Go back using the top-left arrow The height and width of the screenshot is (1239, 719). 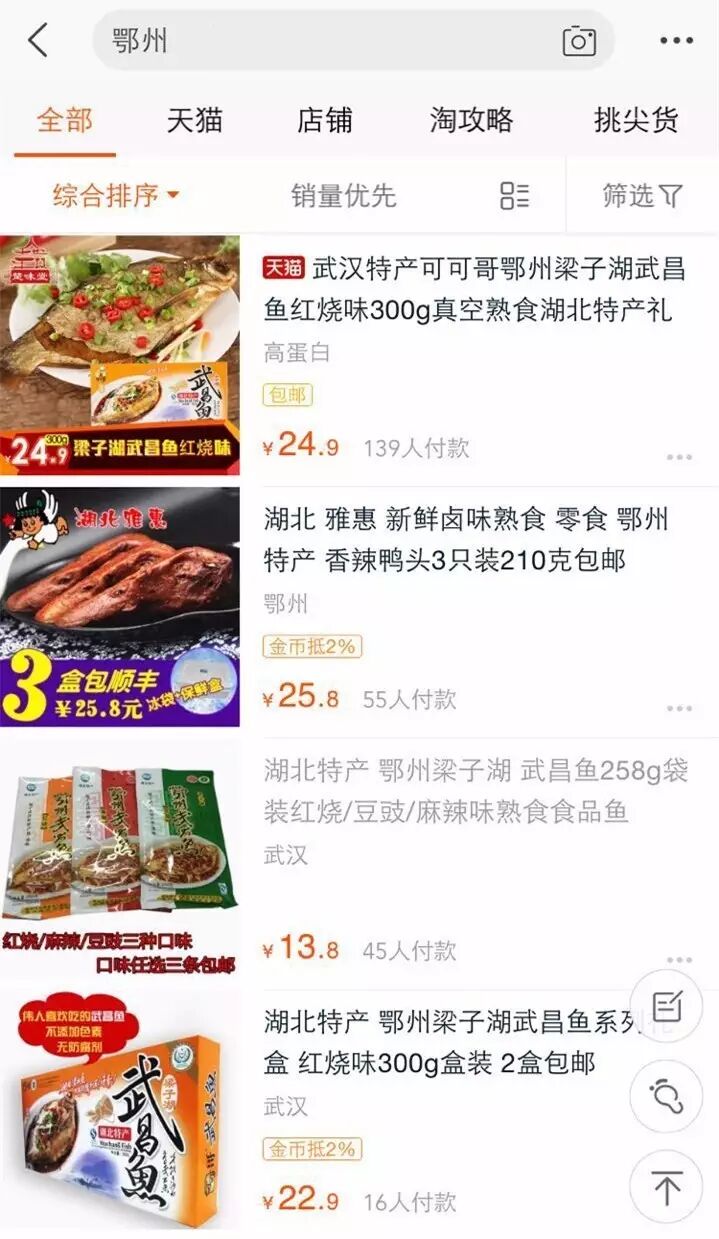(x=38, y=41)
